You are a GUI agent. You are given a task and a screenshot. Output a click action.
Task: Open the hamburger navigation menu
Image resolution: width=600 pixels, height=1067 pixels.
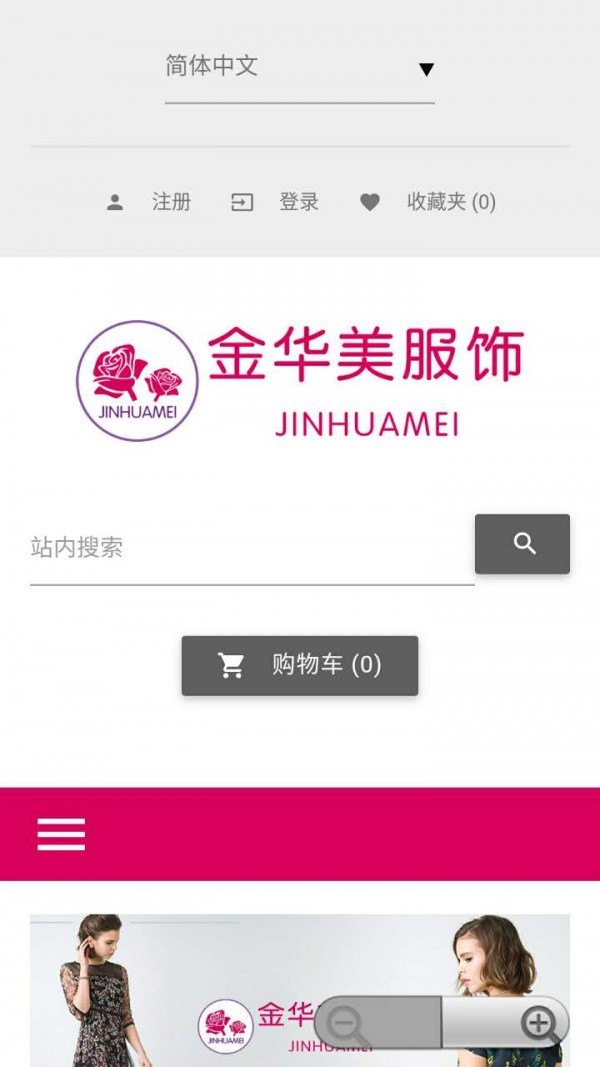tap(61, 834)
